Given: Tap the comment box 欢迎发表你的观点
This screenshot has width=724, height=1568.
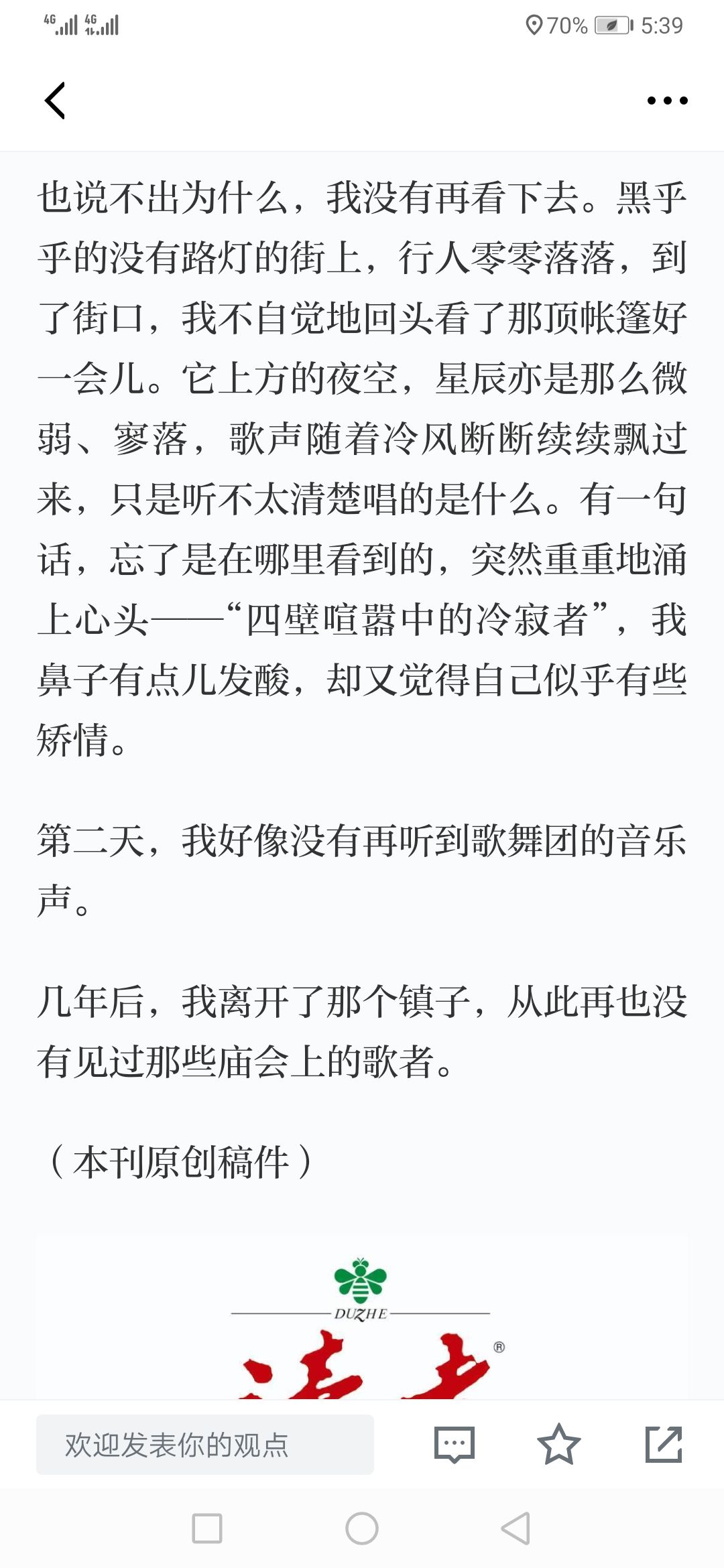Looking at the screenshot, I should [x=205, y=1445].
